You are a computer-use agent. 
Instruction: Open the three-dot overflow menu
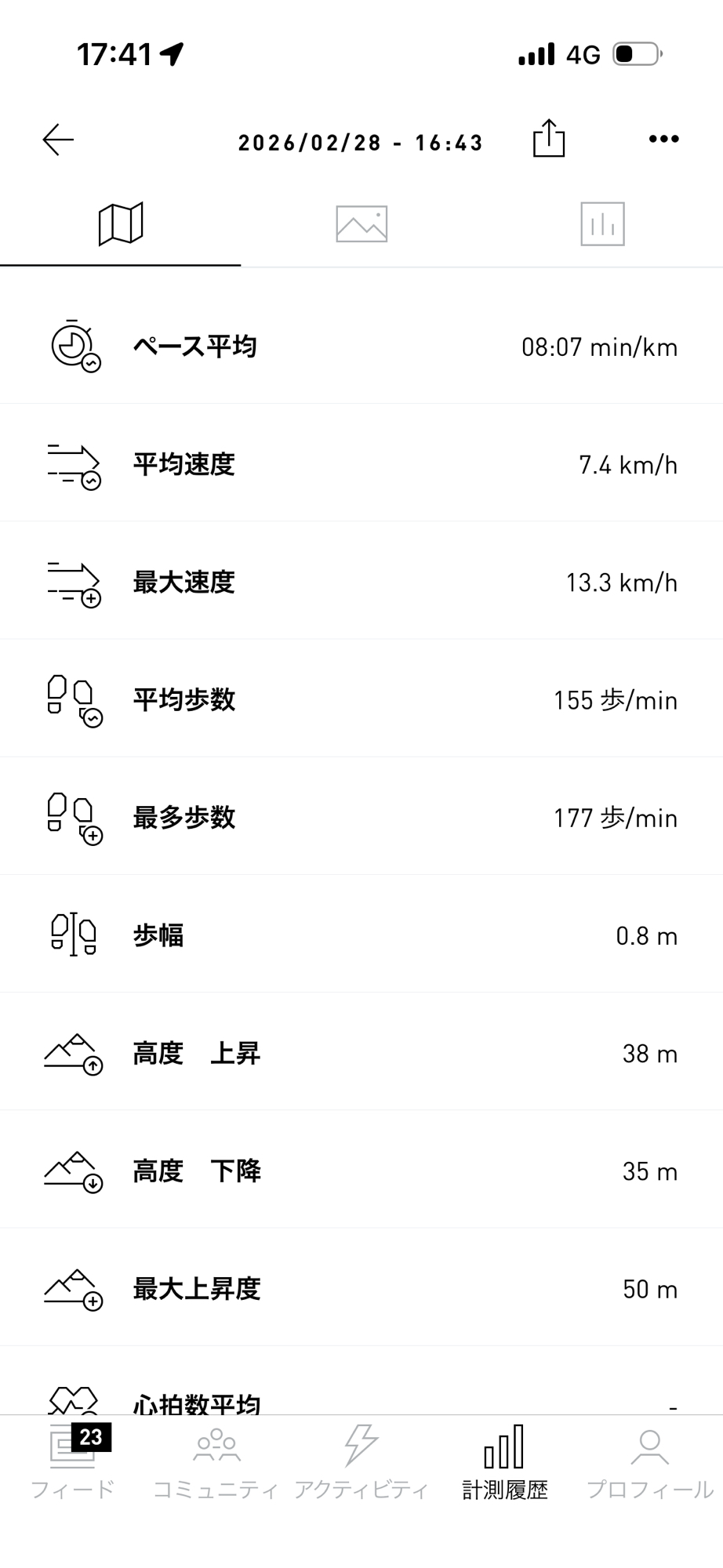coord(663,140)
